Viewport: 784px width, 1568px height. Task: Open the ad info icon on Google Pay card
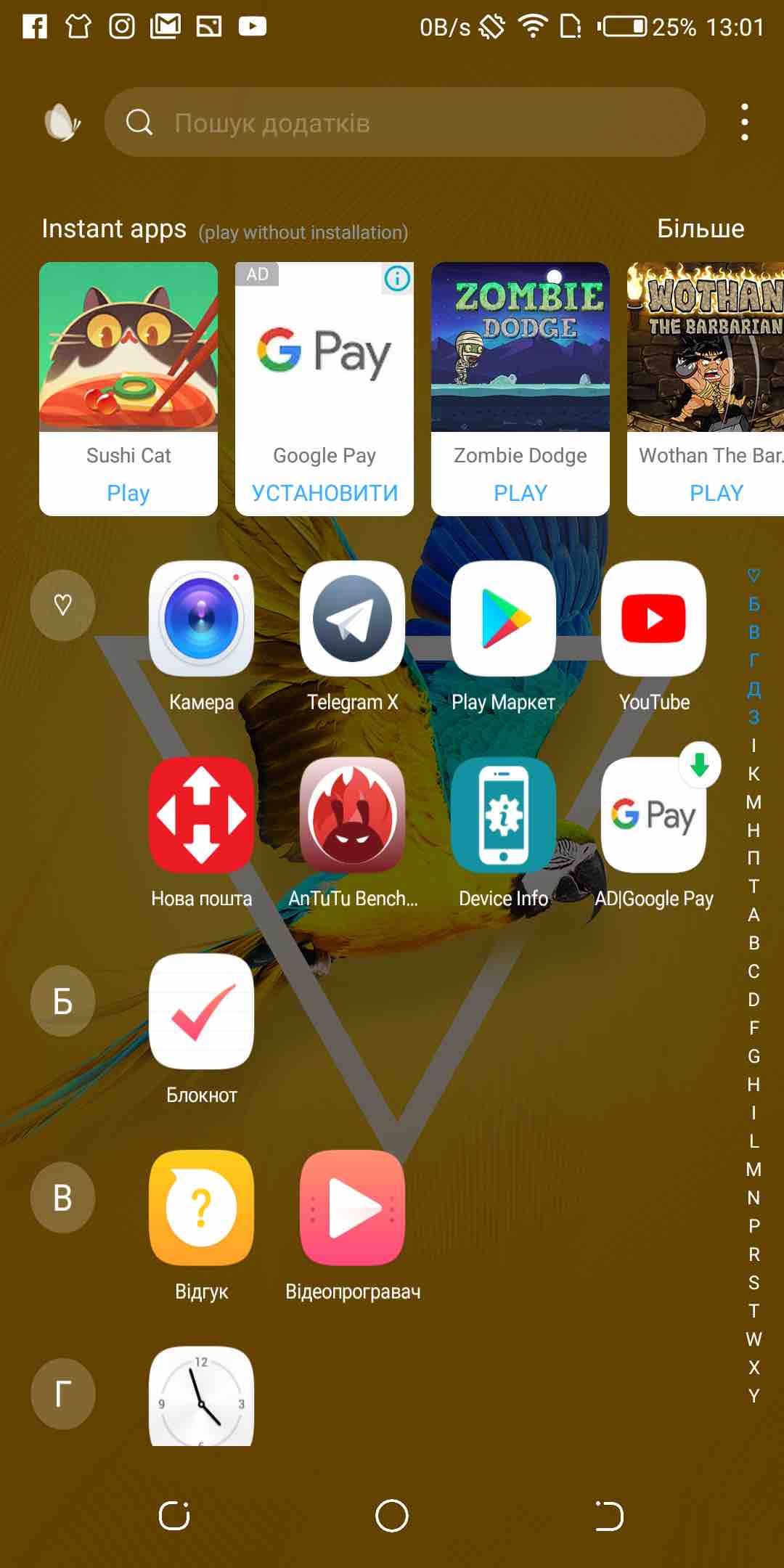click(397, 278)
